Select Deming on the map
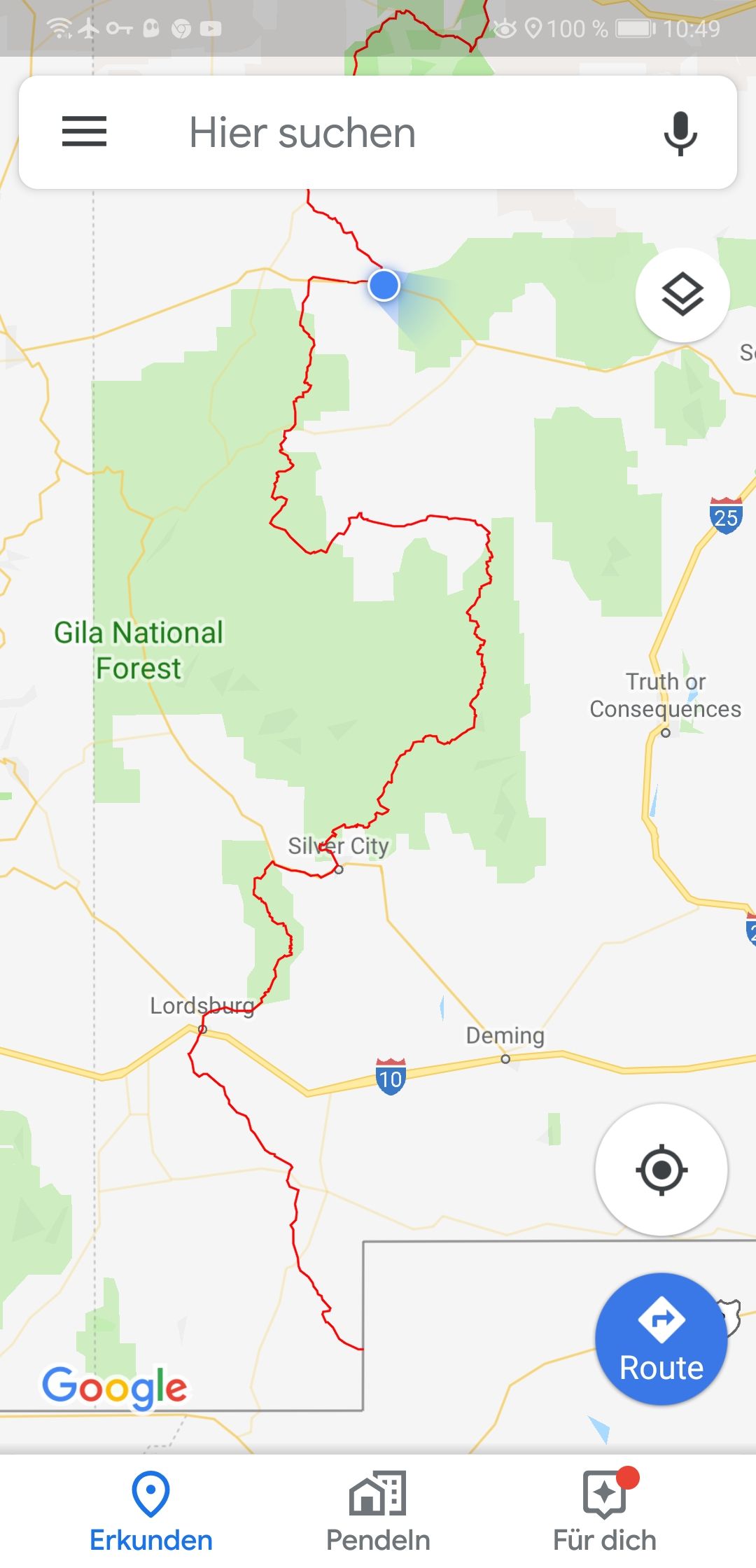756x1568 pixels. [505, 1036]
